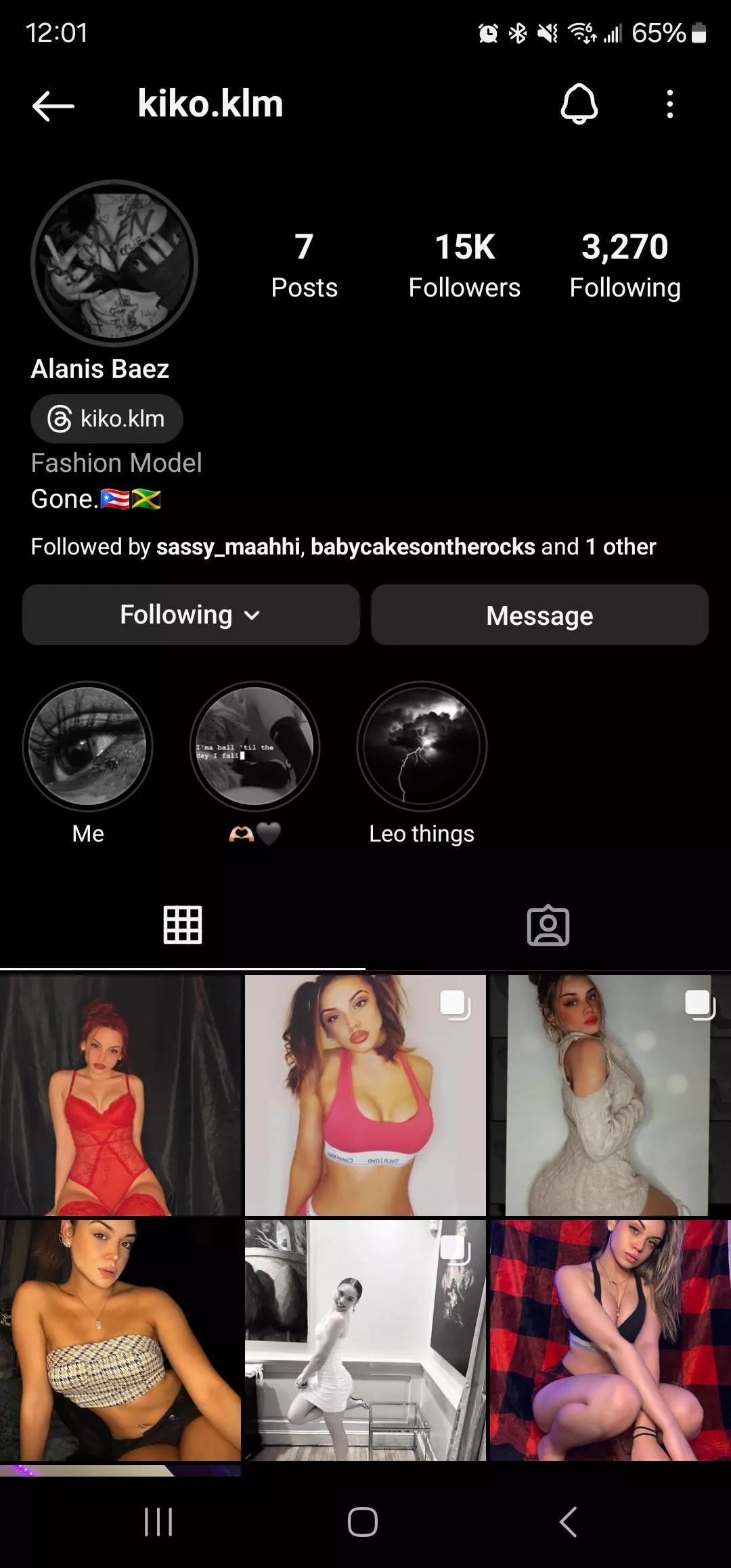
Task: Expand the Following dropdown button
Action: tap(190, 615)
